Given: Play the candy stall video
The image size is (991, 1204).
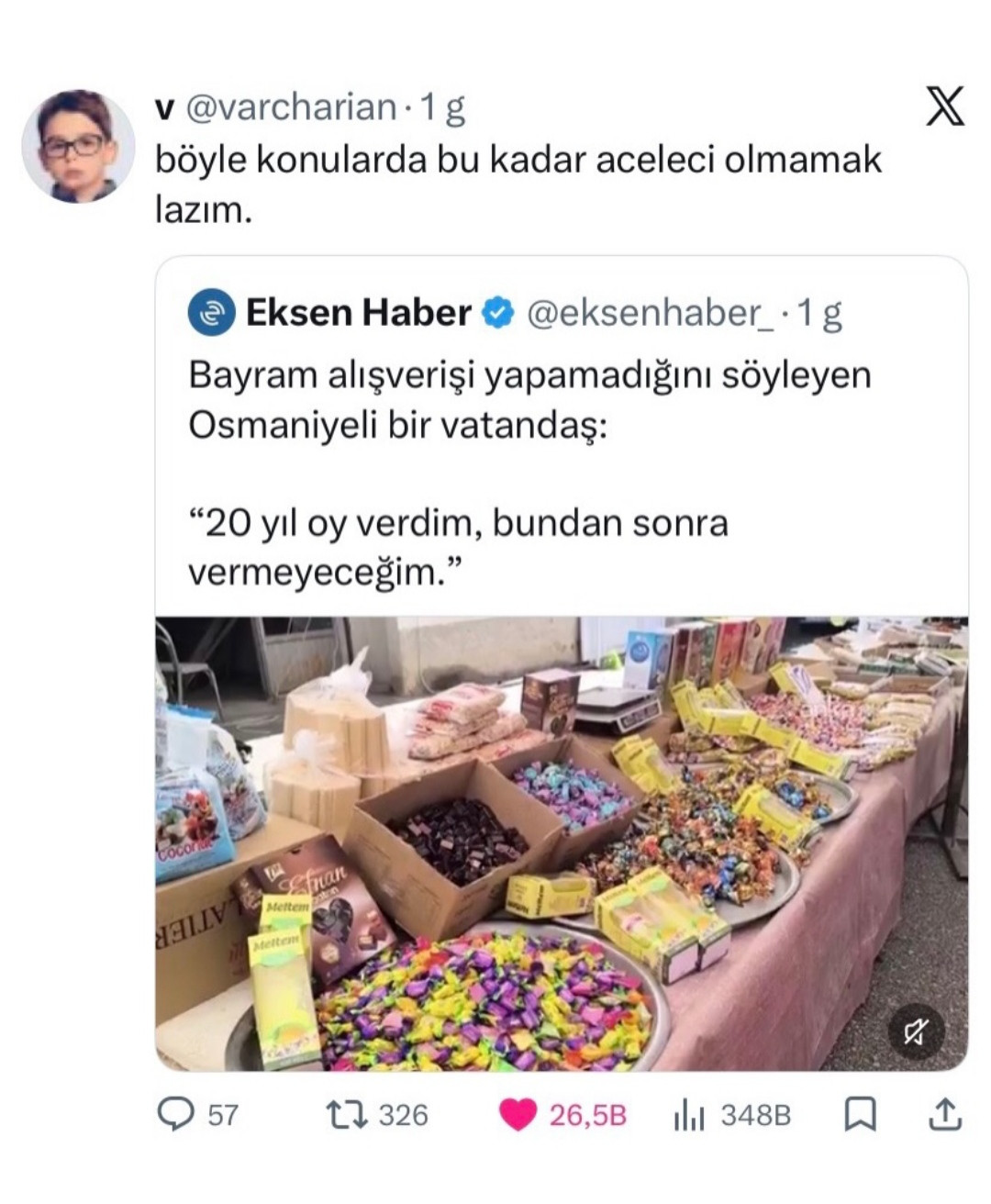Looking at the screenshot, I should (560, 842).
